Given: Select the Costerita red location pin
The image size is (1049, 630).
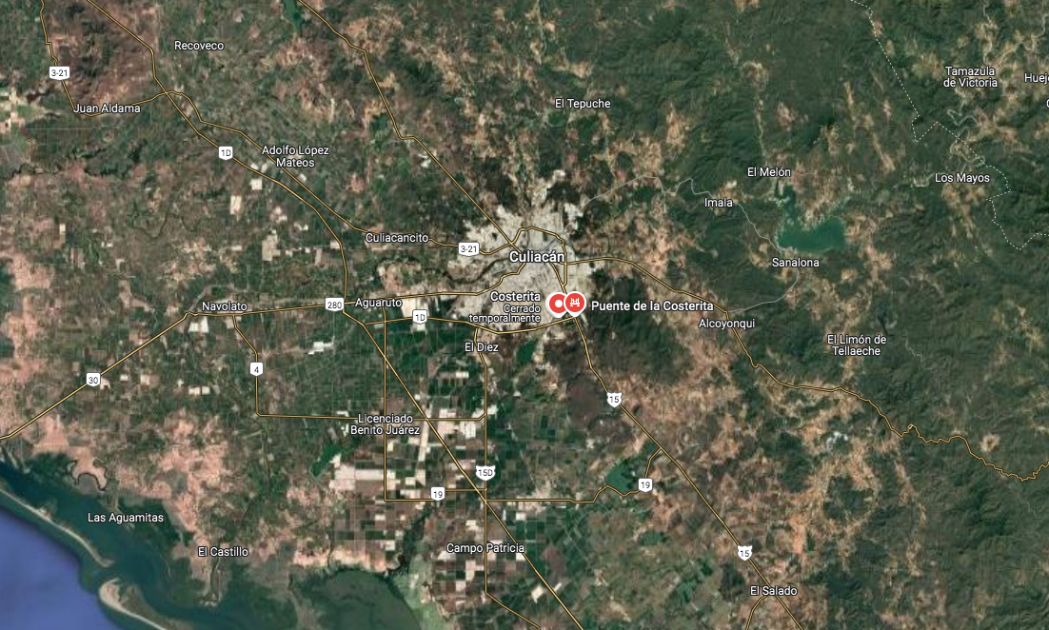Looking at the screenshot, I should 558,300.
